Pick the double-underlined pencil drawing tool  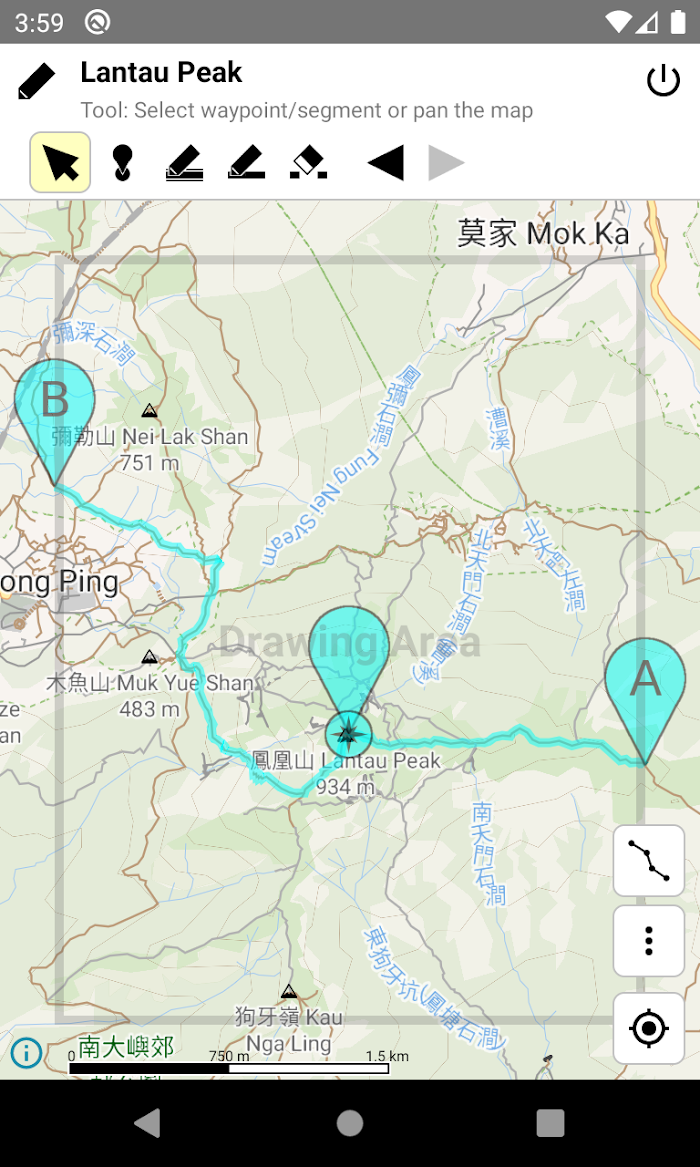pos(184,162)
